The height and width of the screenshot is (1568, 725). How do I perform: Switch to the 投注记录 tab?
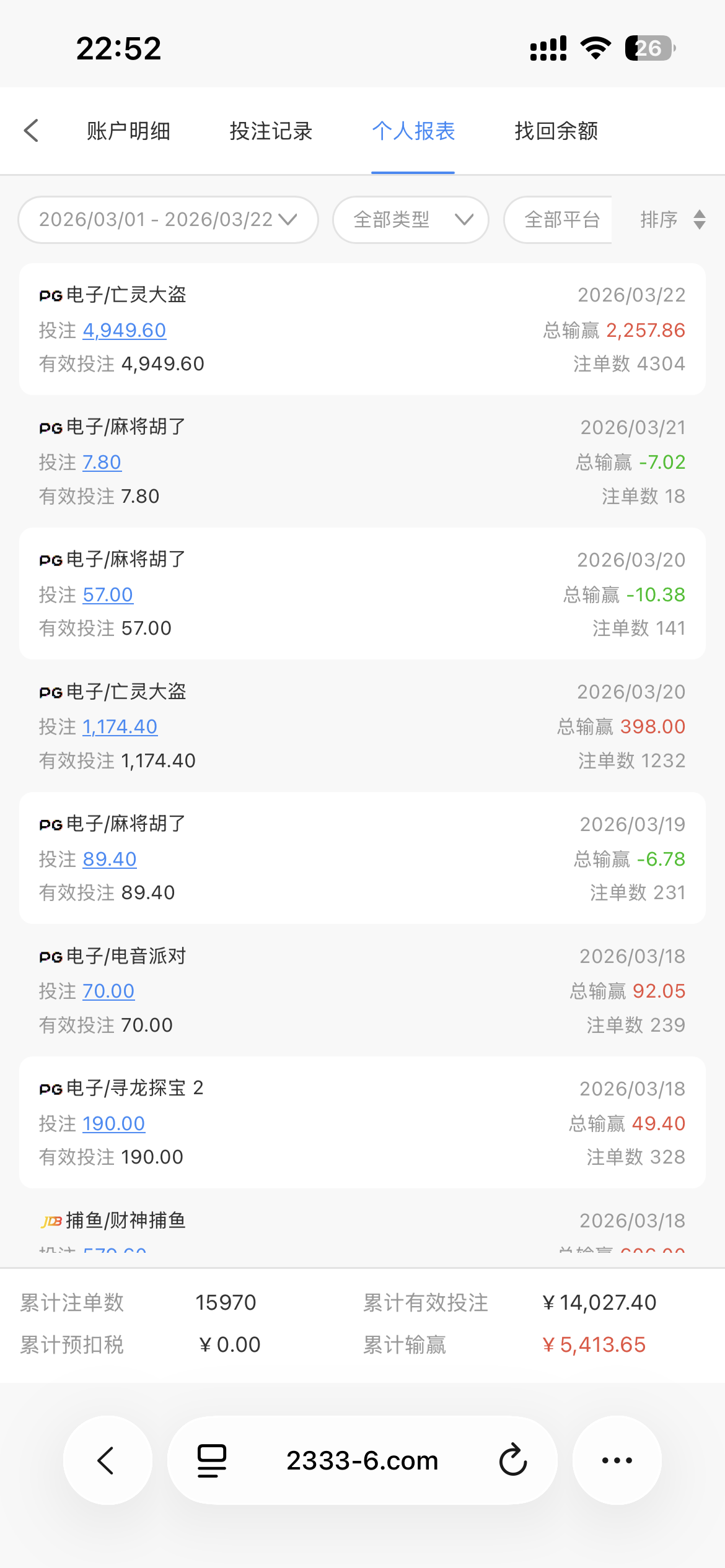click(x=271, y=131)
